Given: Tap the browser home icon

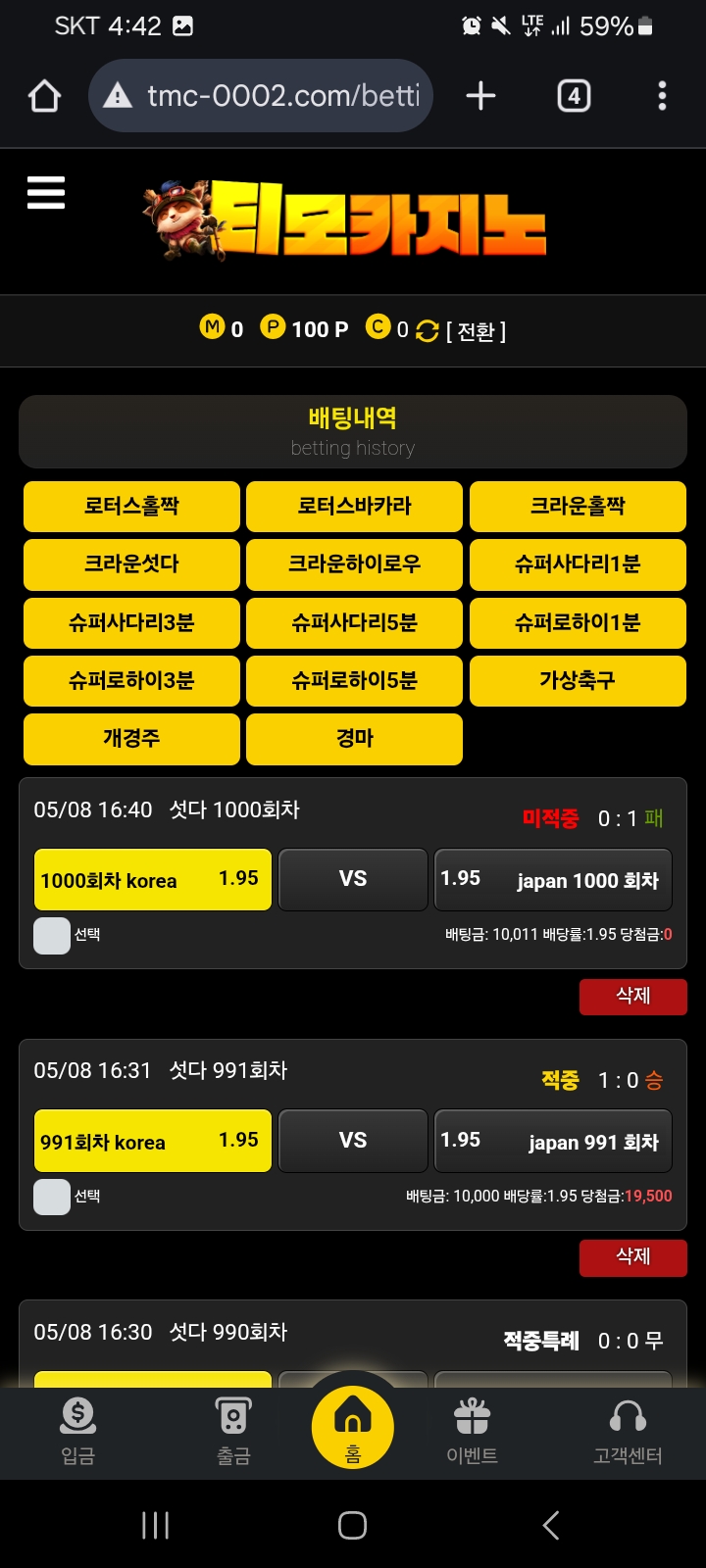Looking at the screenshot, I should 45,96.
